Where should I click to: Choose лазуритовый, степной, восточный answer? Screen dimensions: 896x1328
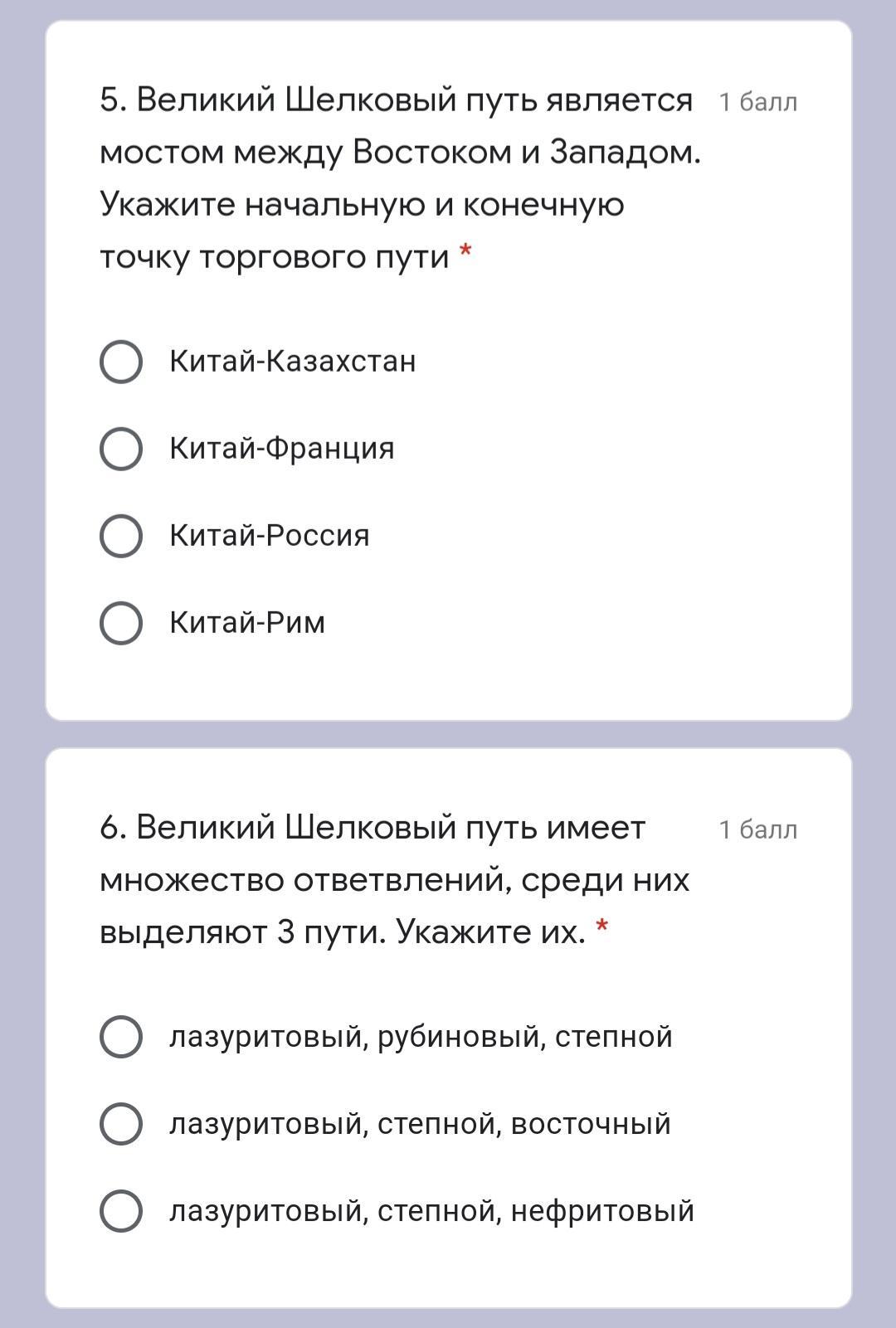pos(121,1124)
